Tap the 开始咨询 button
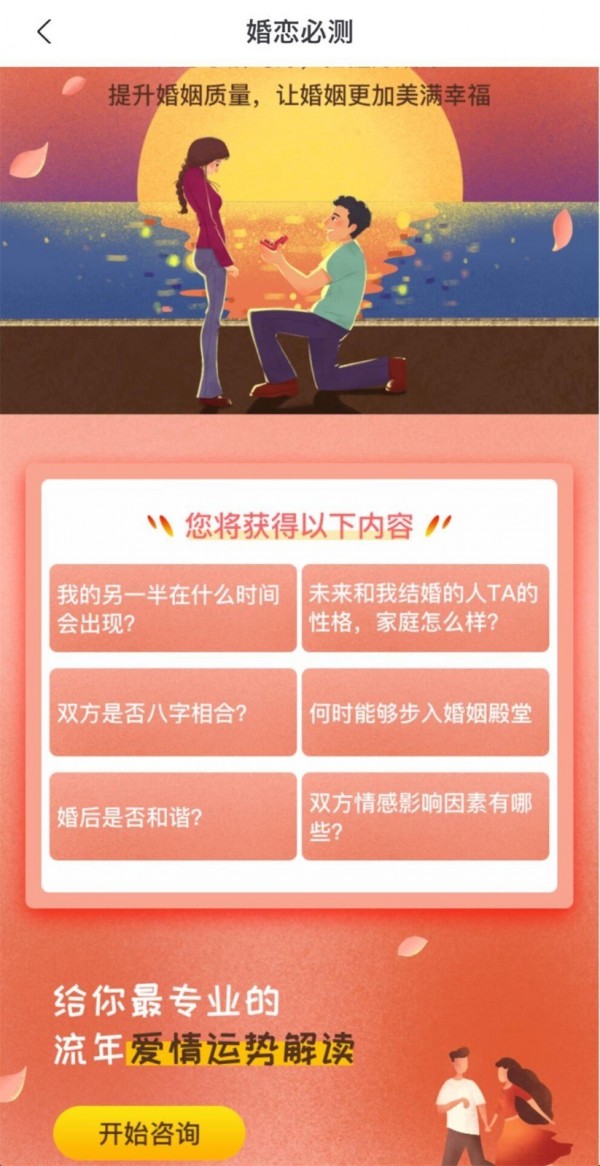The height and width of the screenshot is (1166, 600). pos(149,1133)
